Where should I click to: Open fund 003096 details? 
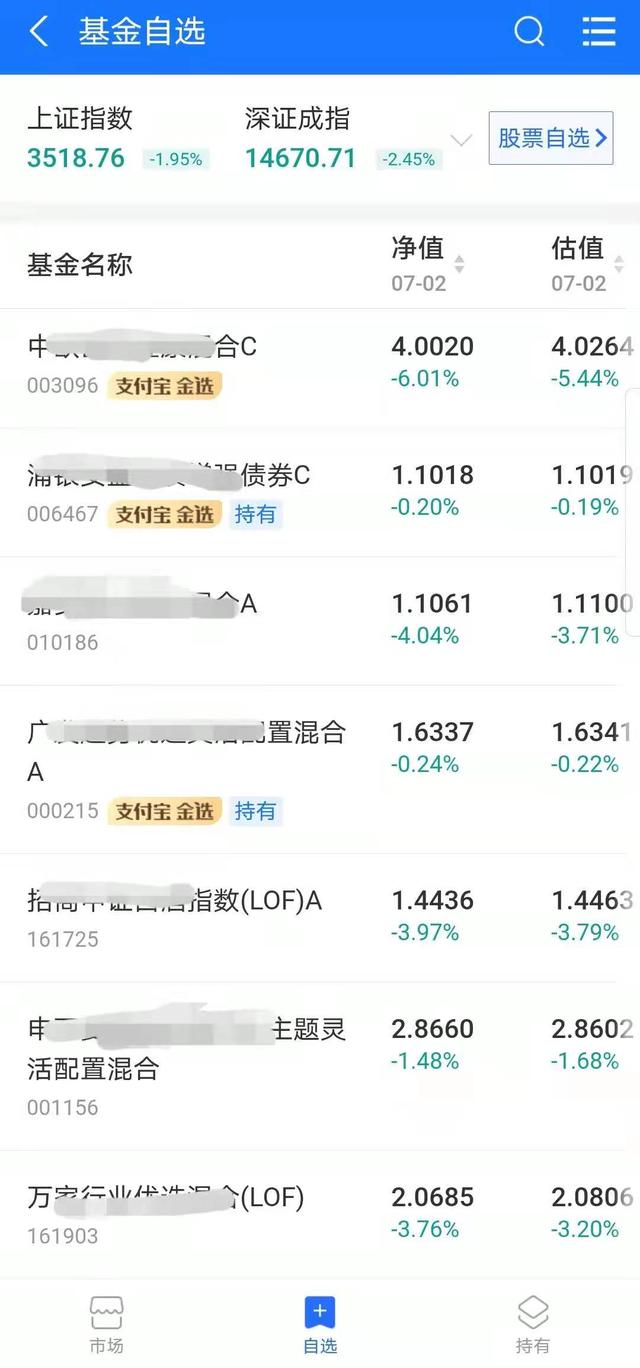(x=320, y=367)
